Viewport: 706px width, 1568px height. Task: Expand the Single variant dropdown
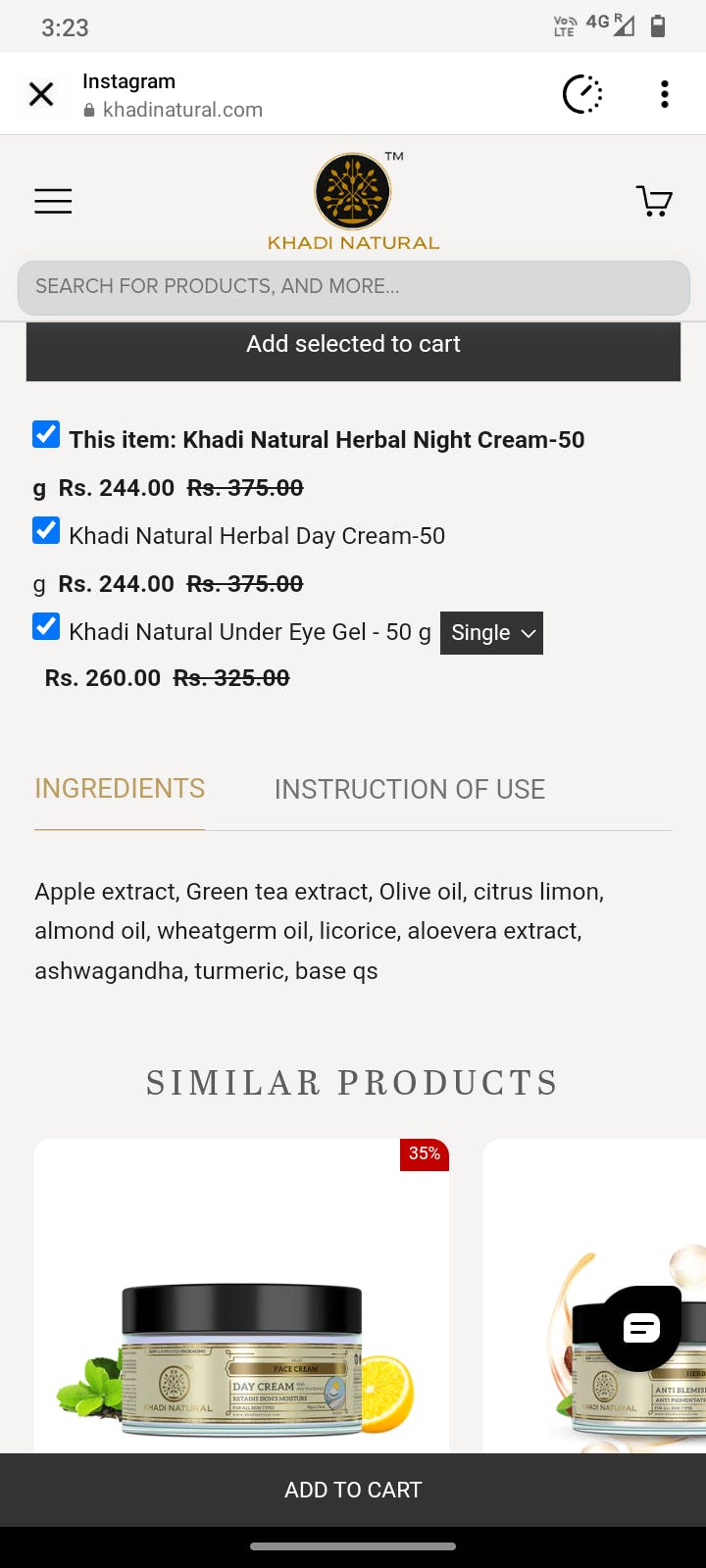click(x=491, y=633)
